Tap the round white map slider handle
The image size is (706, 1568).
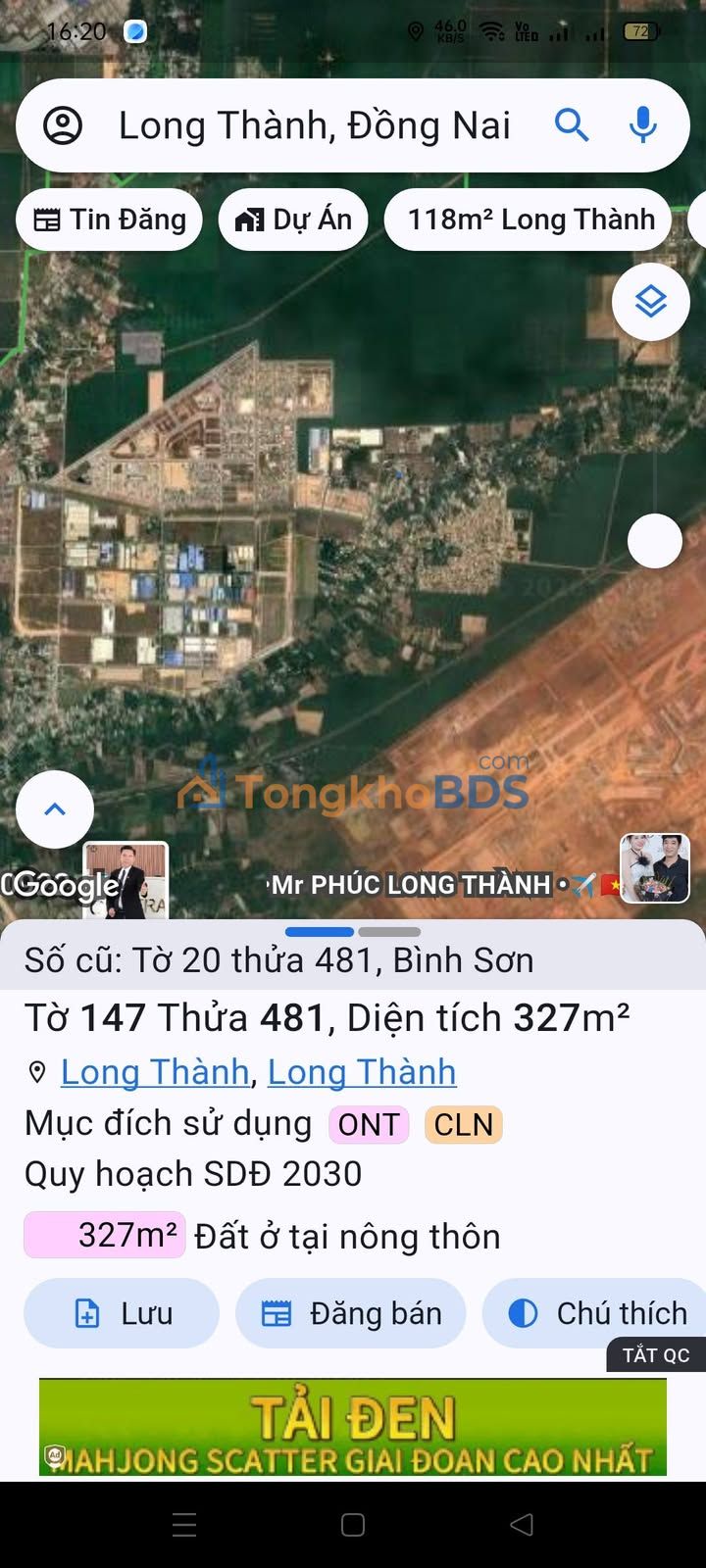click(654, 541)
